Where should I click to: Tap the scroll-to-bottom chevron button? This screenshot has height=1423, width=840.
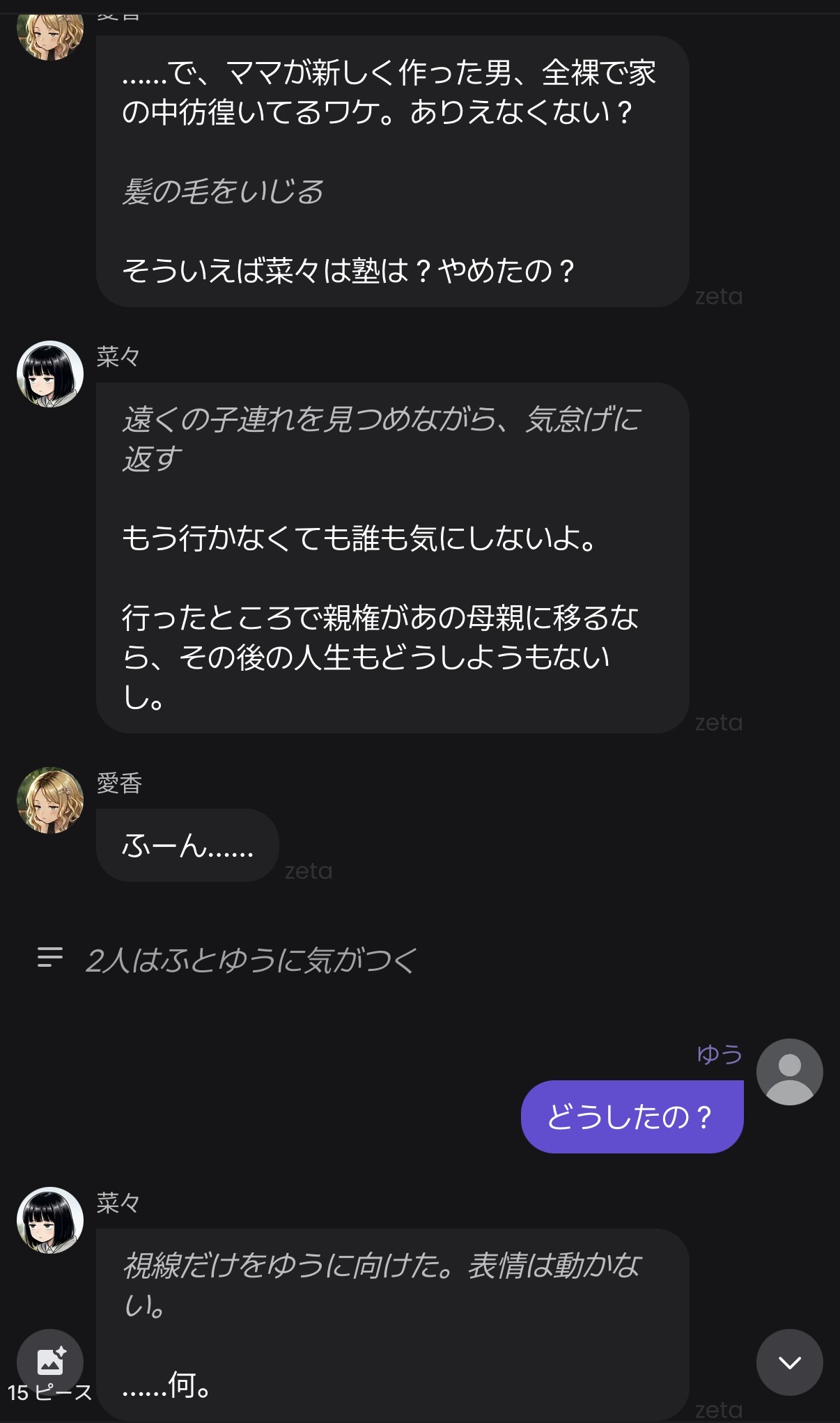(x=789, y=1362)
